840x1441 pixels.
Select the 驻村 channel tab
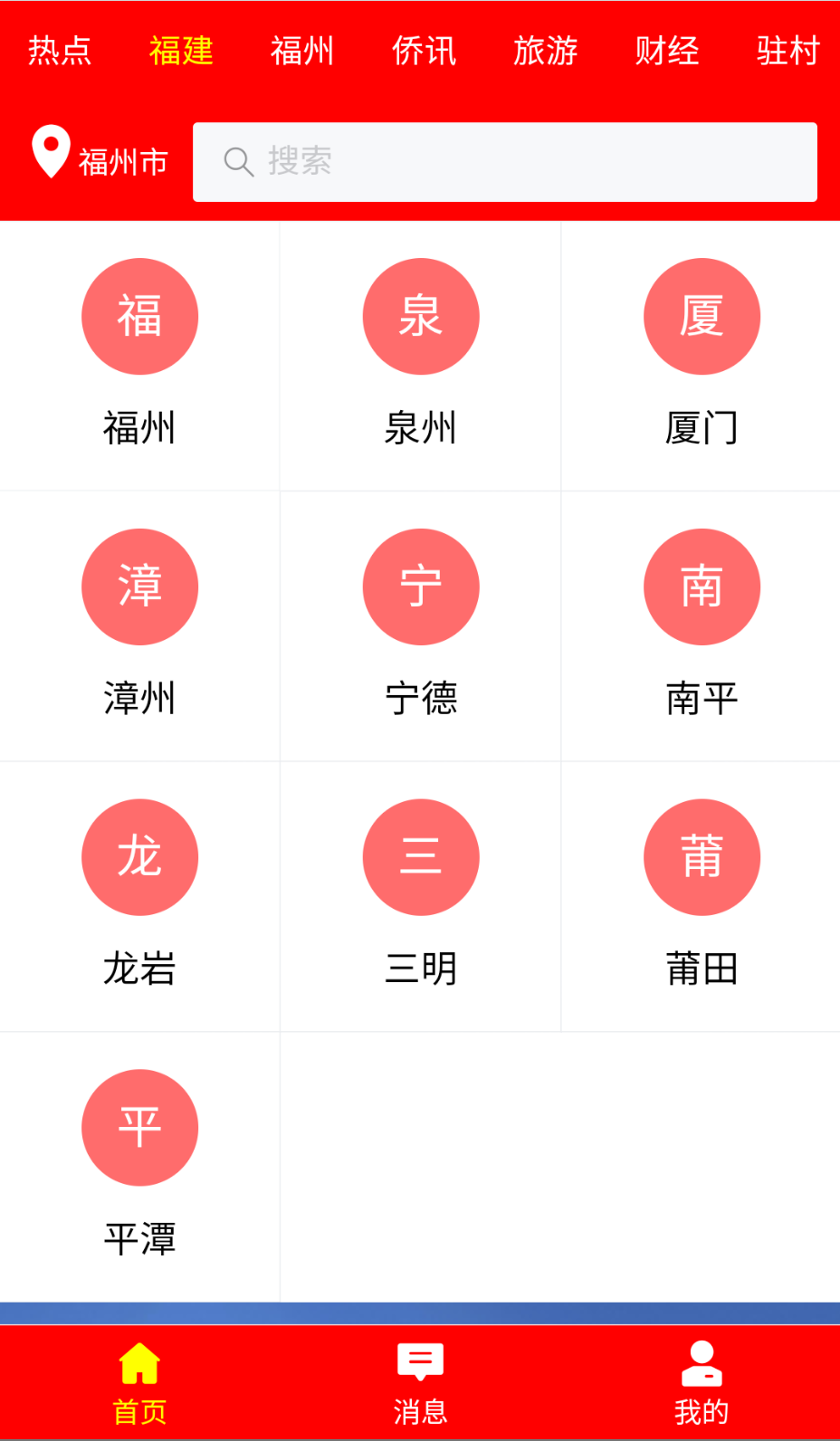click(787, 52)
